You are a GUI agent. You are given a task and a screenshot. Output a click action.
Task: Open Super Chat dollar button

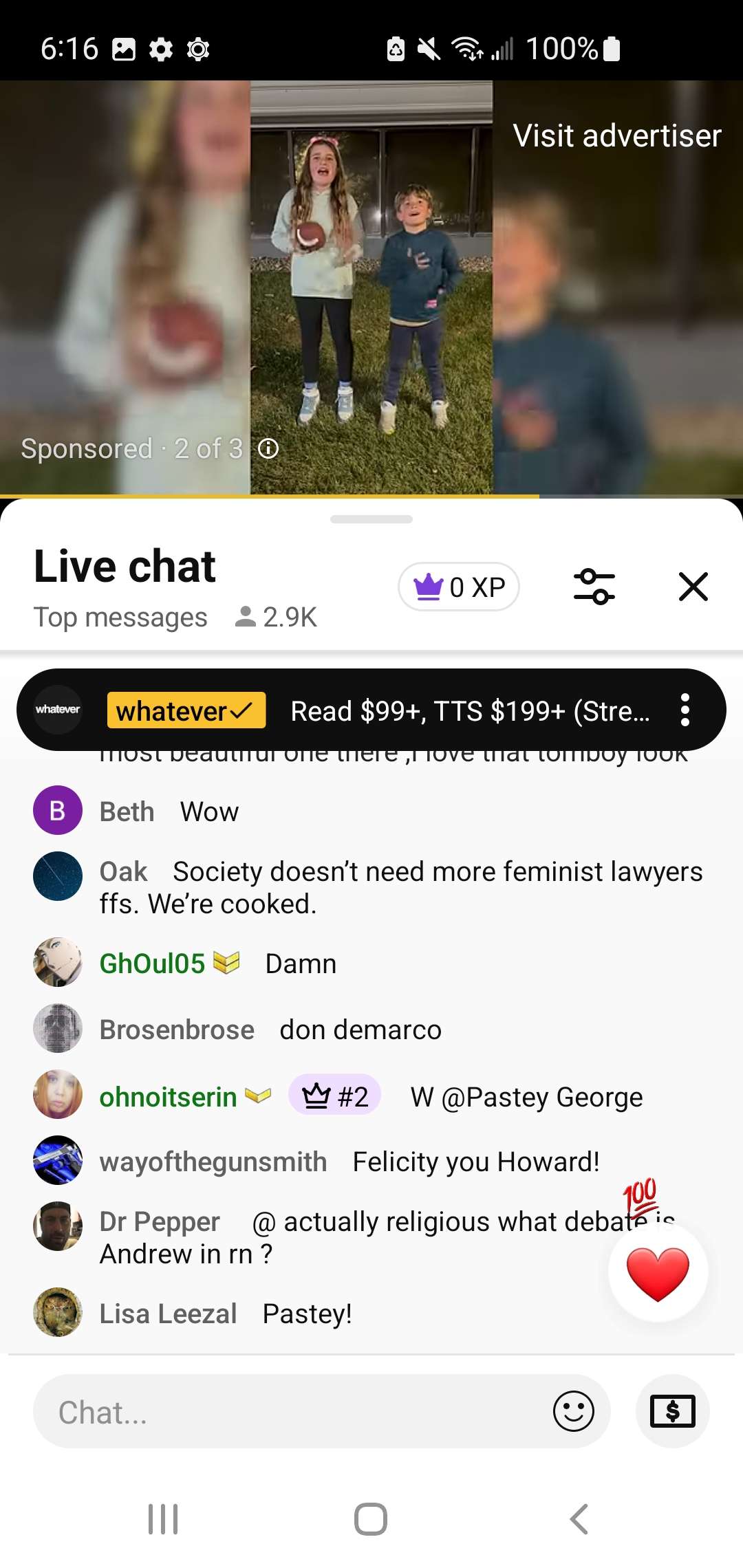point(672,1412)
